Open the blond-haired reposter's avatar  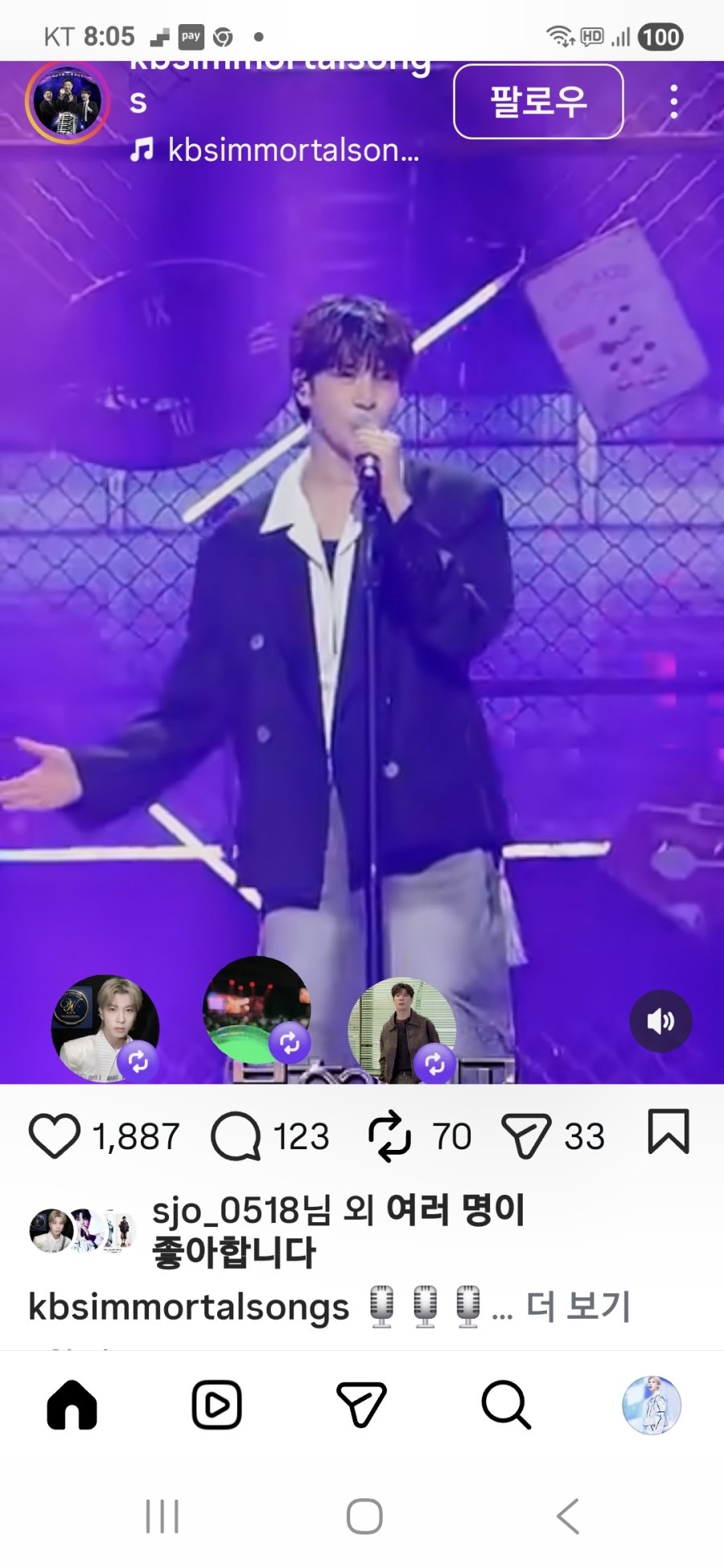(x=105, y=1028)
